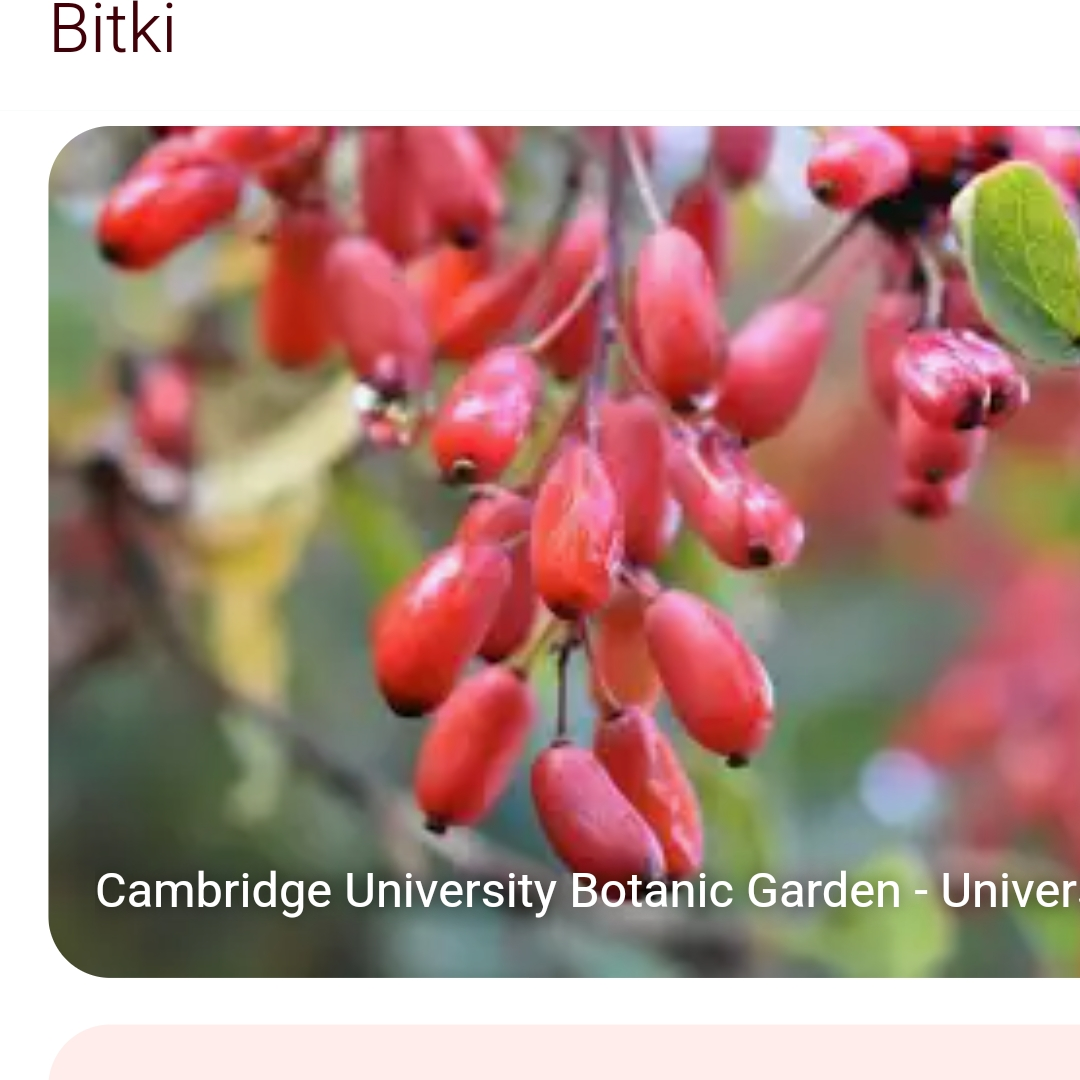The height and width of the screenshot is (1080, 1080).
Task: Open the Cambridge University Botanic Garden card
Action: (565, 551)
